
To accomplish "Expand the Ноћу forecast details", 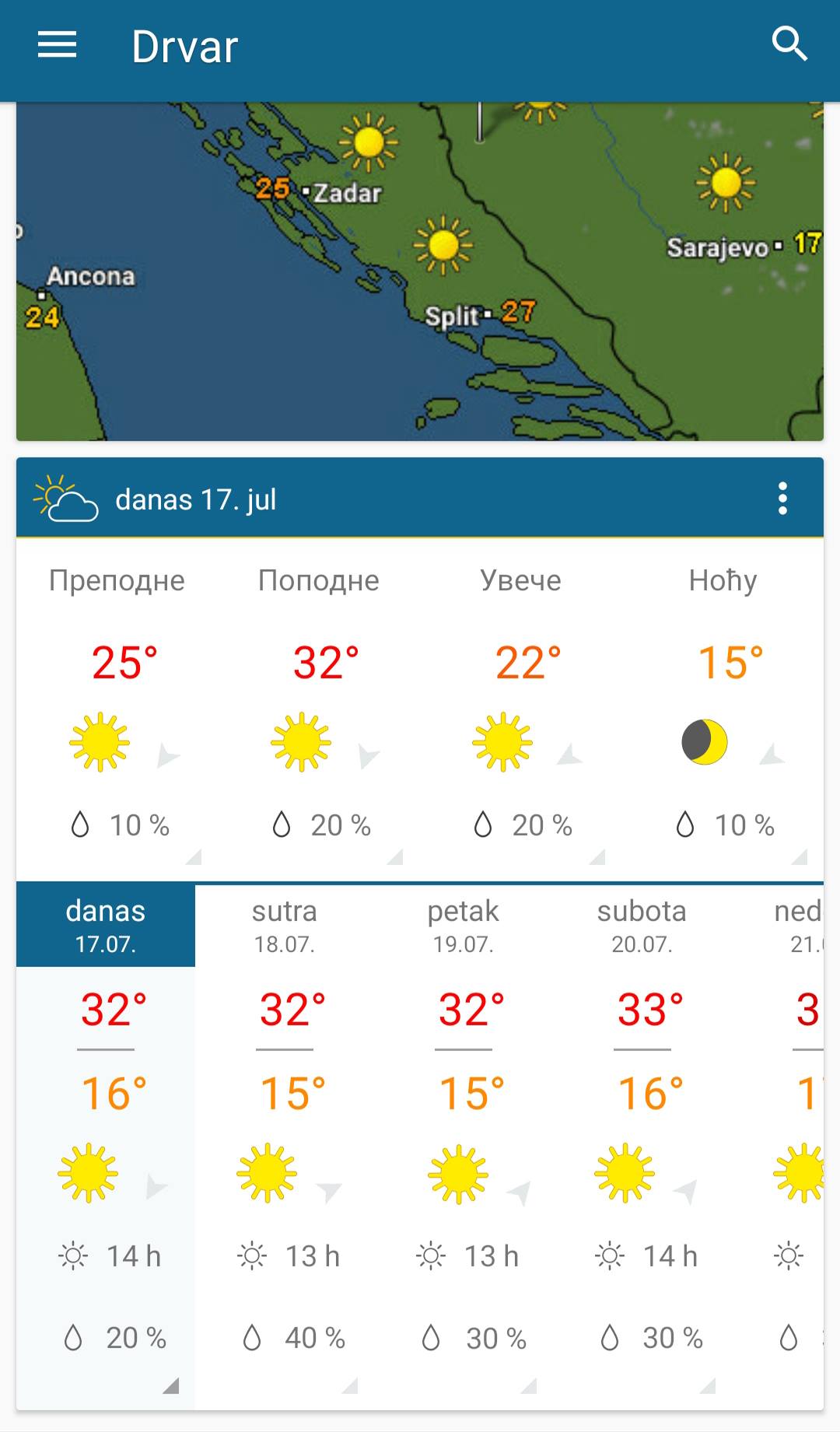I will (723, 709).
